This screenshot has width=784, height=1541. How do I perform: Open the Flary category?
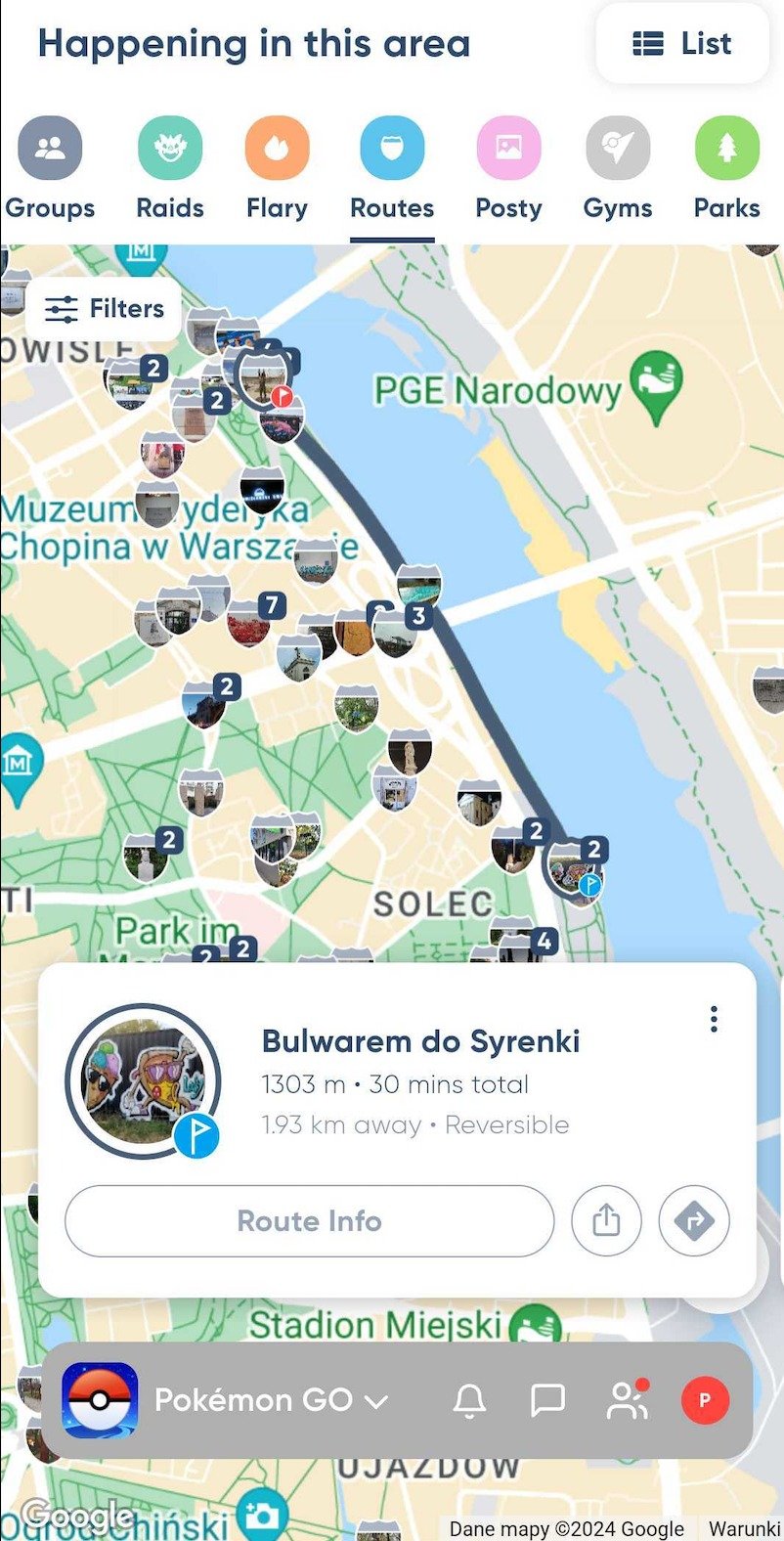click(x=277, y=168)
